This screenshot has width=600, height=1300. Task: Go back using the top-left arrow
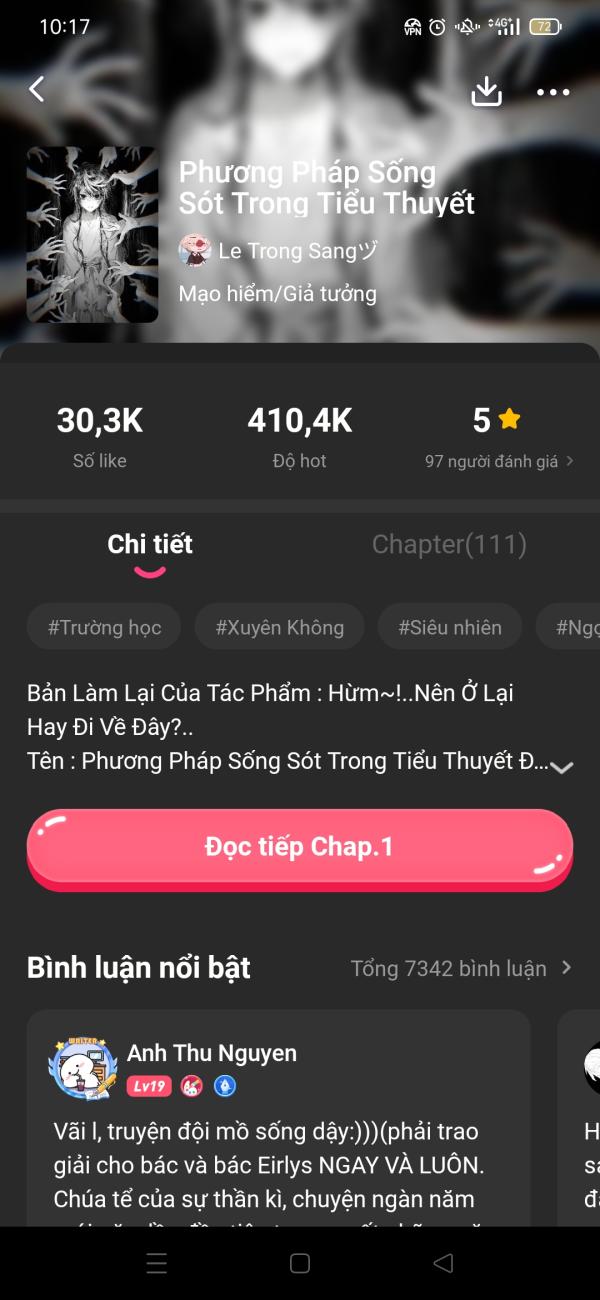click(37, 90)
